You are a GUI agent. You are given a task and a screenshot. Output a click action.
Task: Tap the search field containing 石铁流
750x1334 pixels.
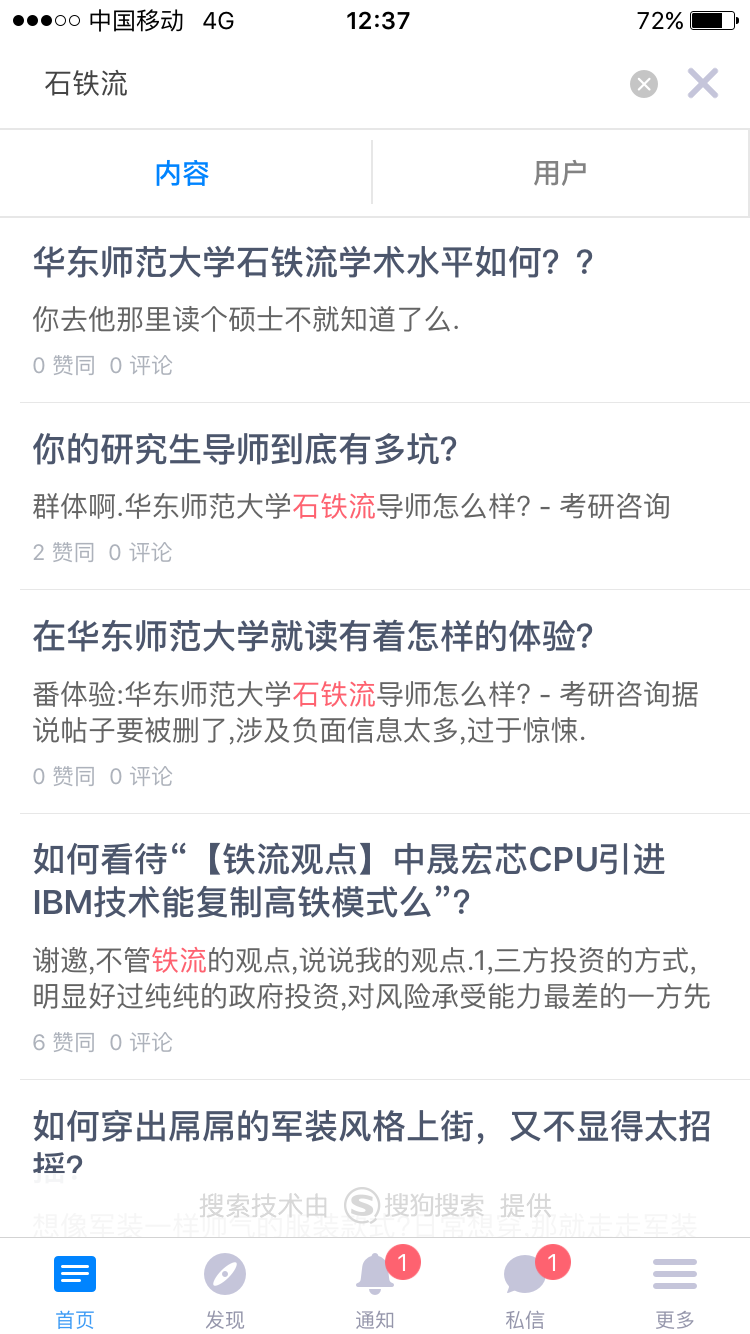320,84
